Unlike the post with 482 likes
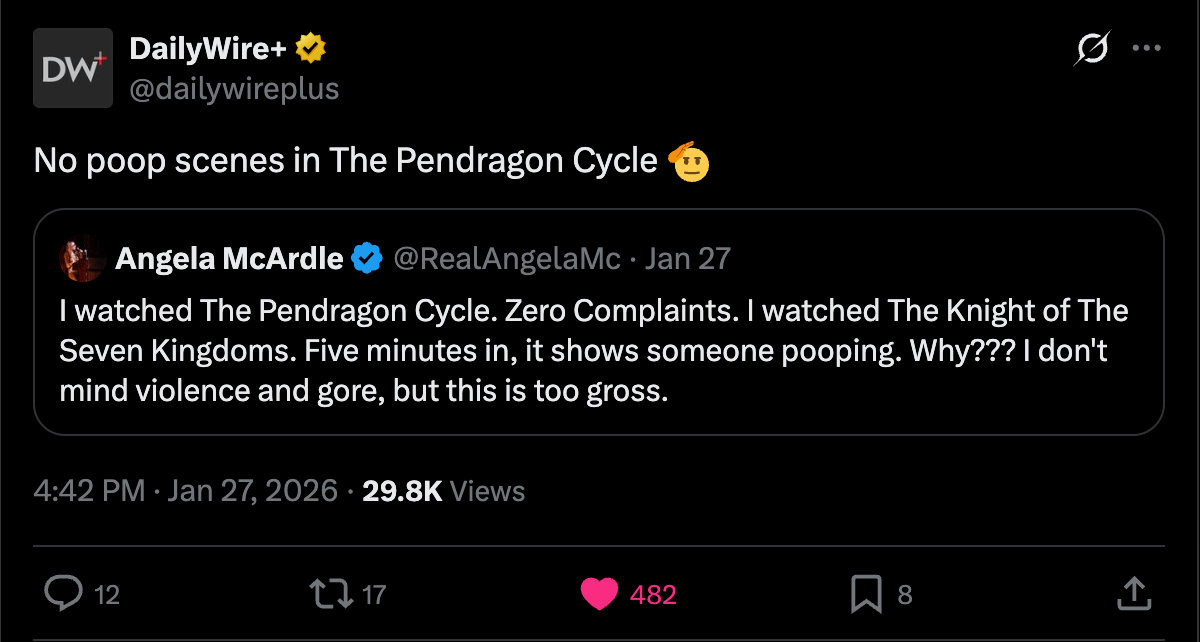 pyautogui.click(x=600, y=595)
